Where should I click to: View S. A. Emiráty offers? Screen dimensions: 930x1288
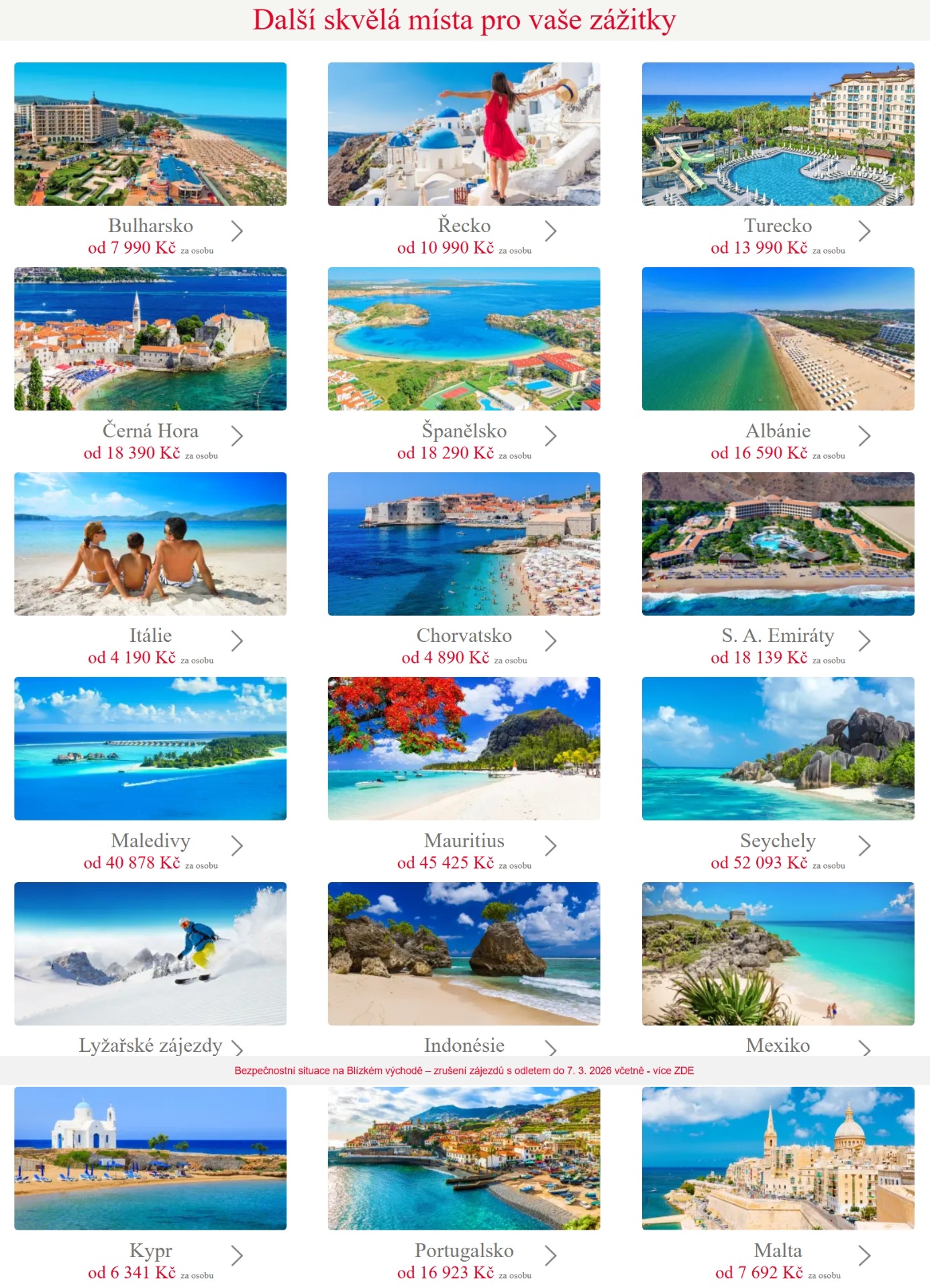[778, 543]
